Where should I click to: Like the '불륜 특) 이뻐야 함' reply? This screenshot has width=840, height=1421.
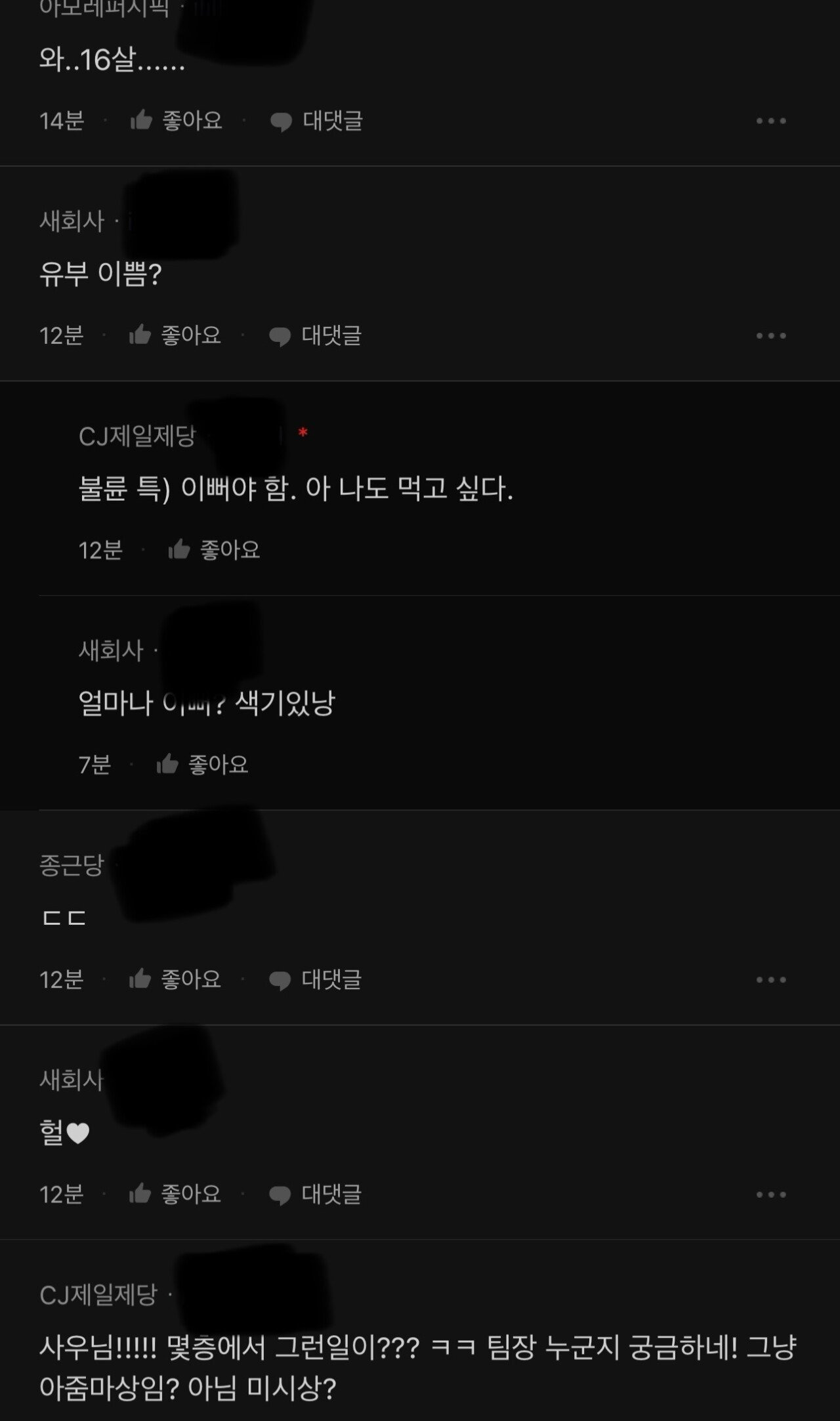coord(214,550)
